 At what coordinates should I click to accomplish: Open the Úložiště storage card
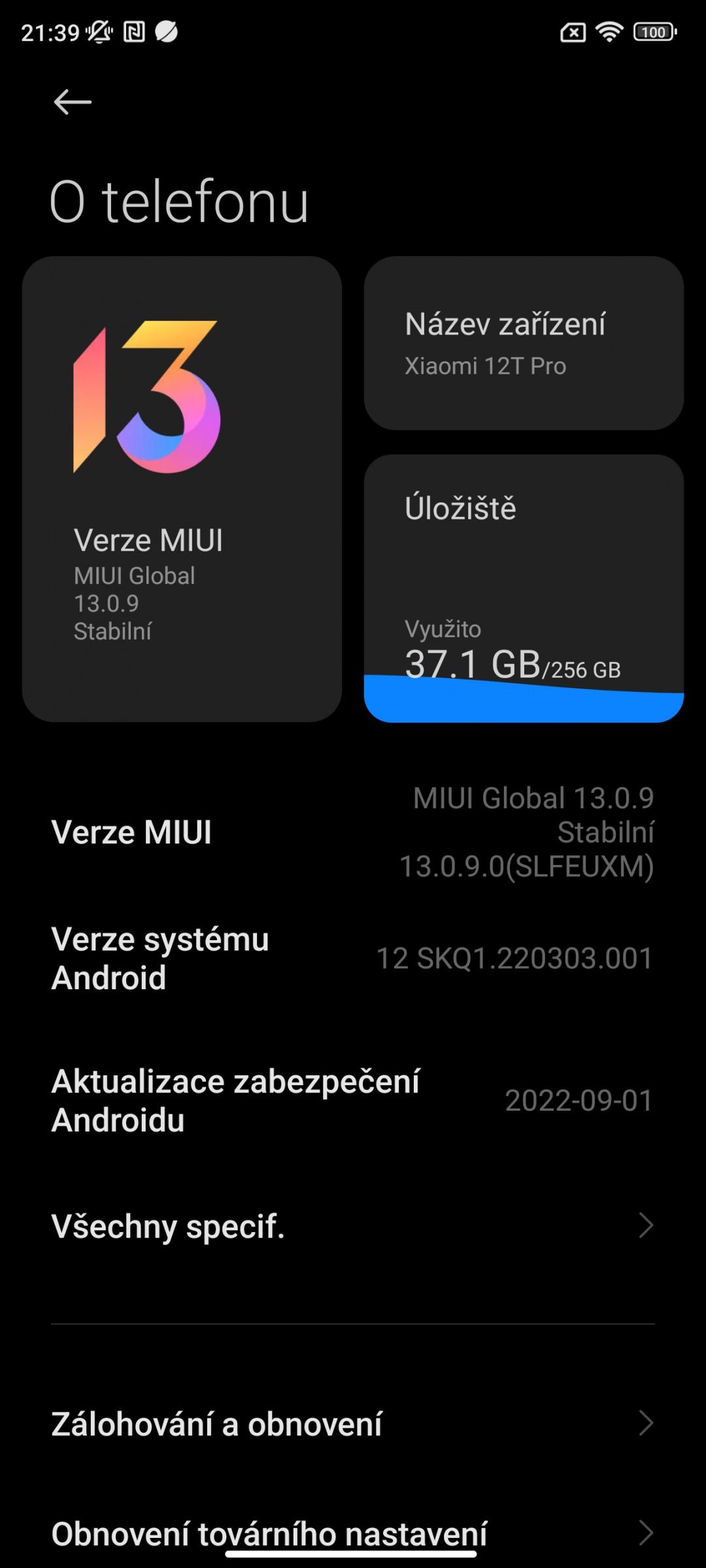pos(524,589)
